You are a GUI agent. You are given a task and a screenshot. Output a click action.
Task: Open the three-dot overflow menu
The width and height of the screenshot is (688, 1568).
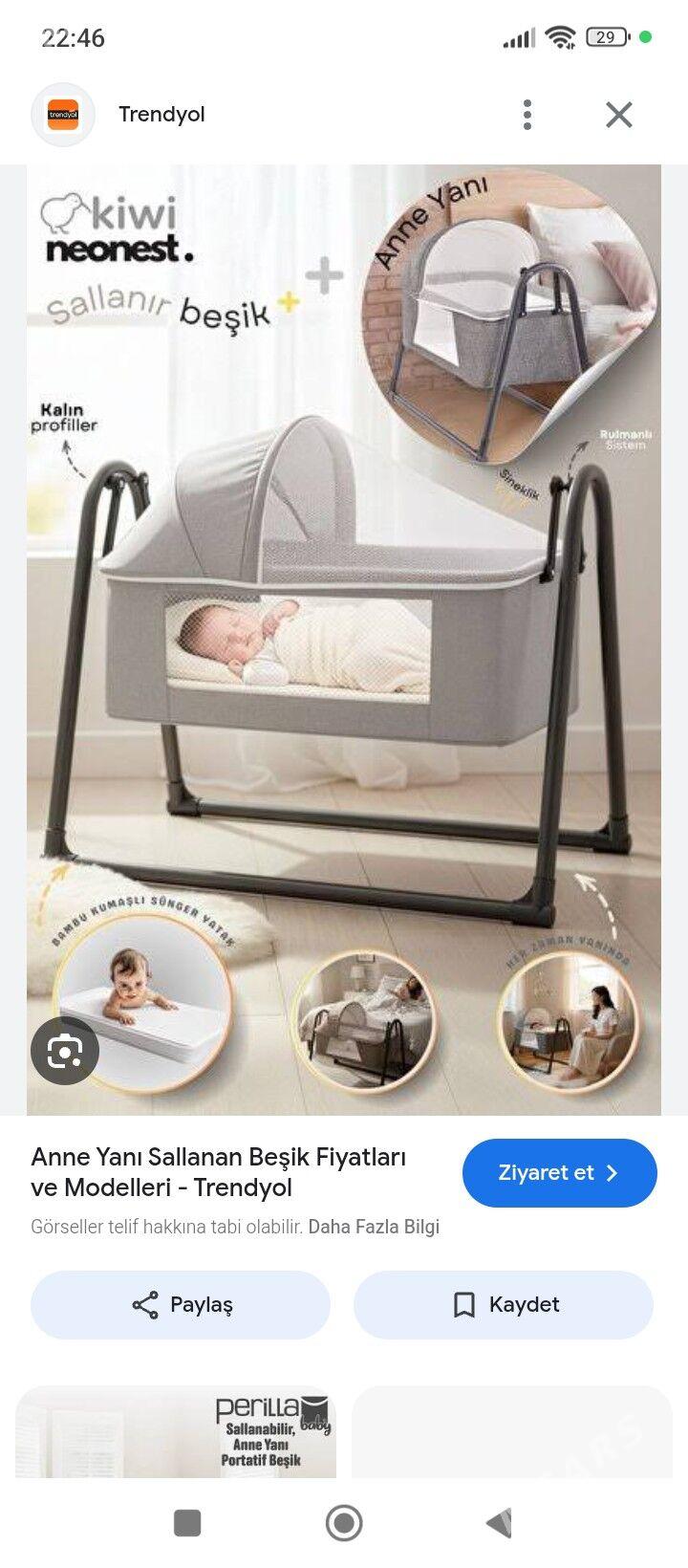527,115
